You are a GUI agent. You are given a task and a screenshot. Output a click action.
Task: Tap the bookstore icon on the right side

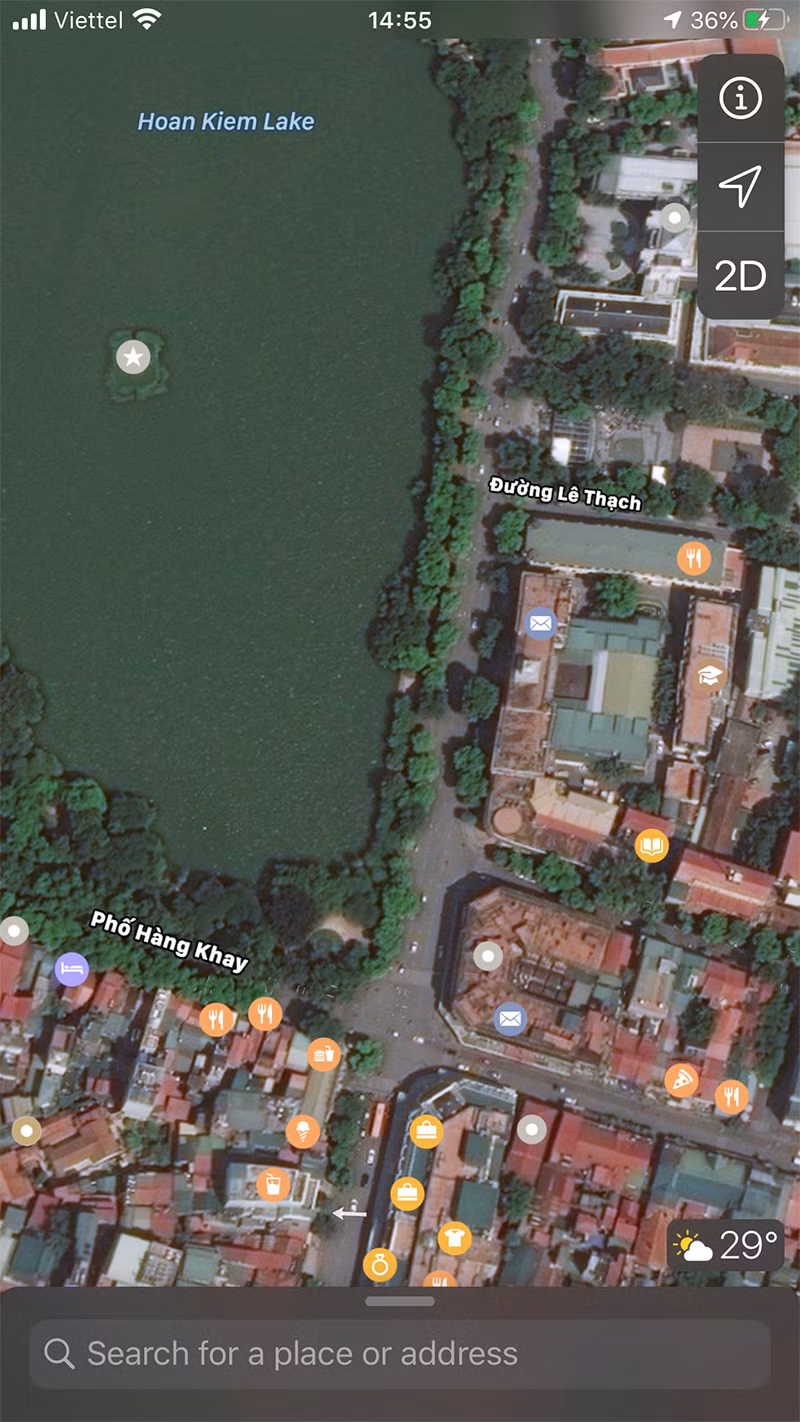tap(650, 845)
